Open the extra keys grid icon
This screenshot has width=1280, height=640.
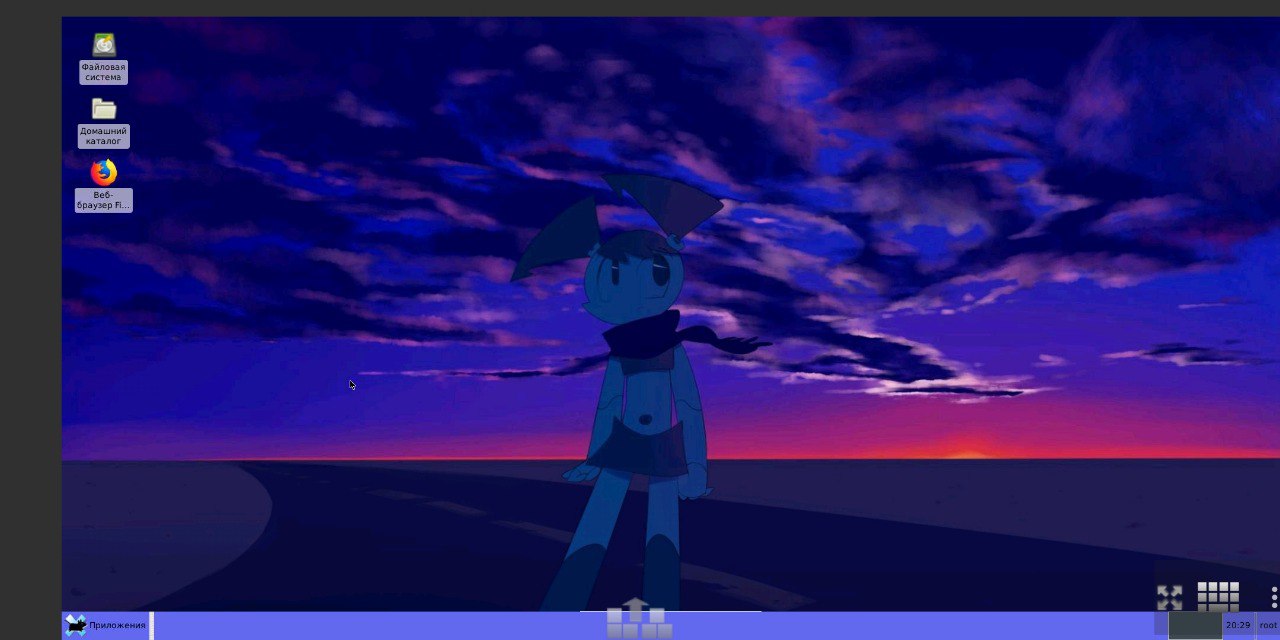(1218, 596)
